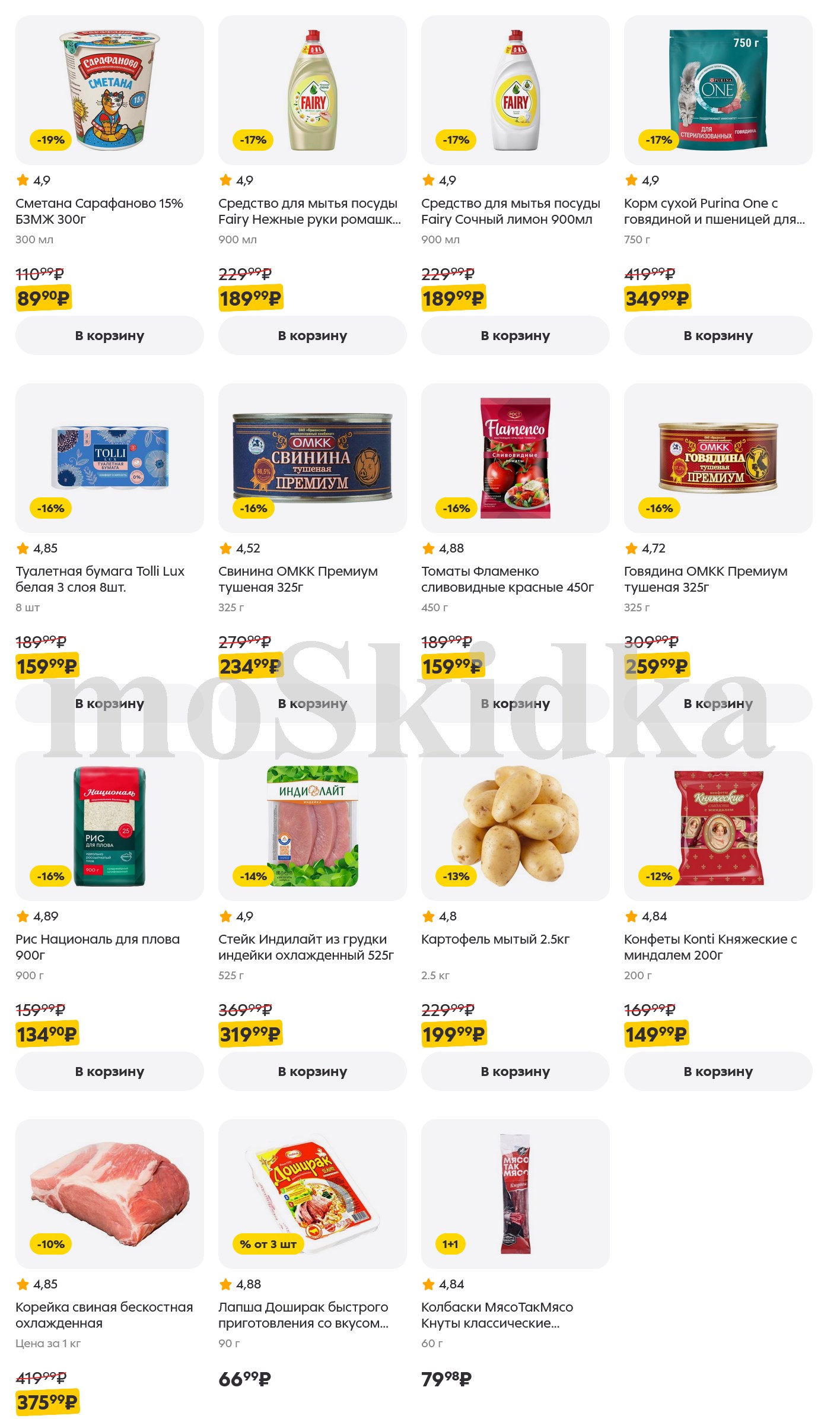This screenshot has width=840, height=1419.
Task: Add Tolli Lux toilet paper to cart
Action: click(109, 703)
